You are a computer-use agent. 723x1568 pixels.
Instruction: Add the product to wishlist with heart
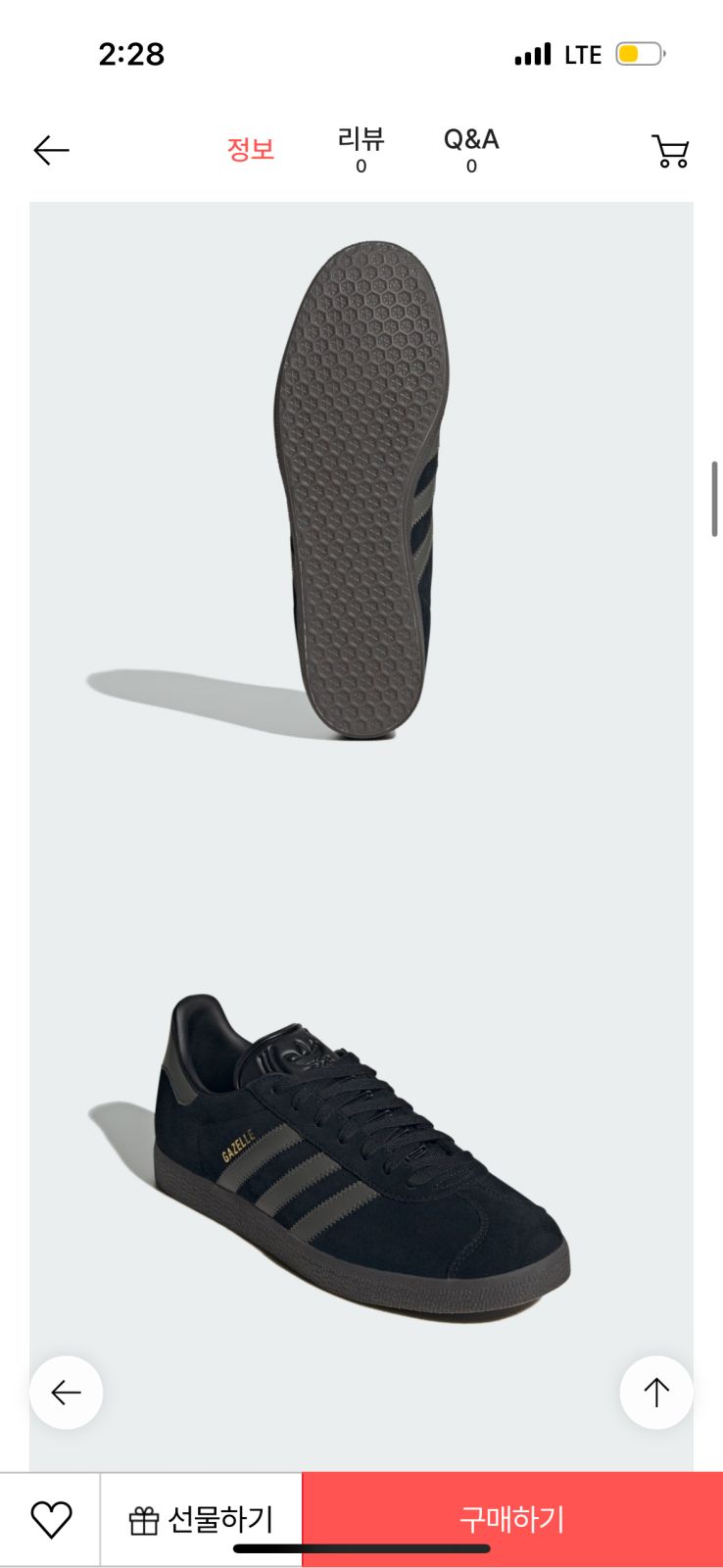(x=51, y=1520)
